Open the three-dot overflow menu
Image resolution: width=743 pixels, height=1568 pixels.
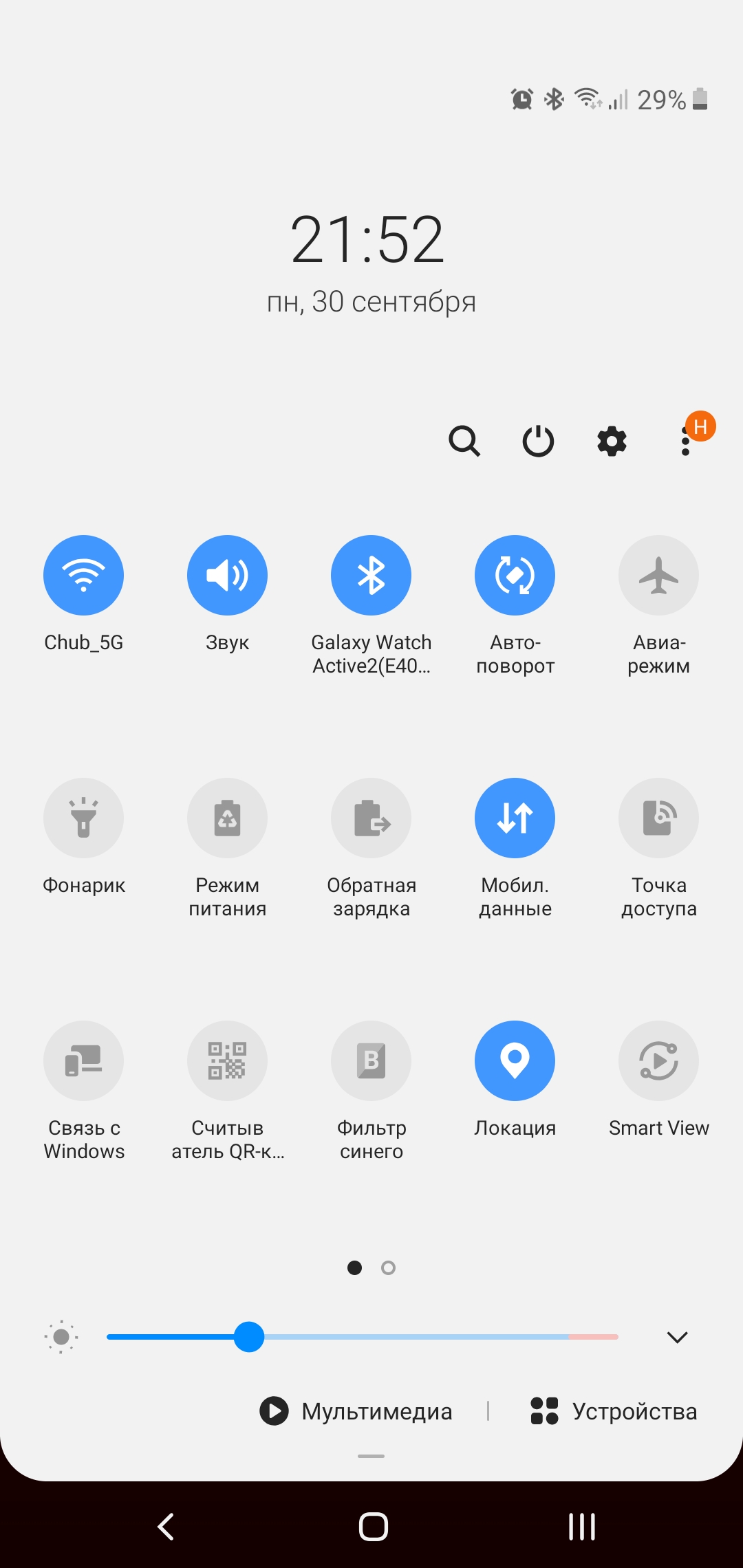[686, 441]
